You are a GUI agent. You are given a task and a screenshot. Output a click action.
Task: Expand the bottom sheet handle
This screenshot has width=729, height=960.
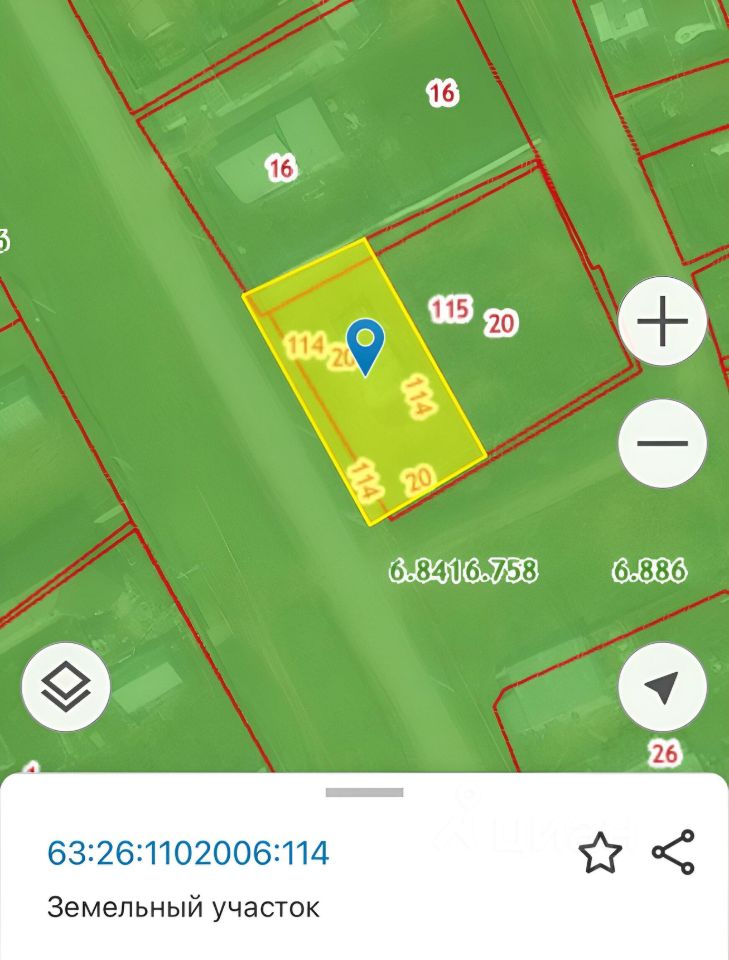(x=364, y=792)
